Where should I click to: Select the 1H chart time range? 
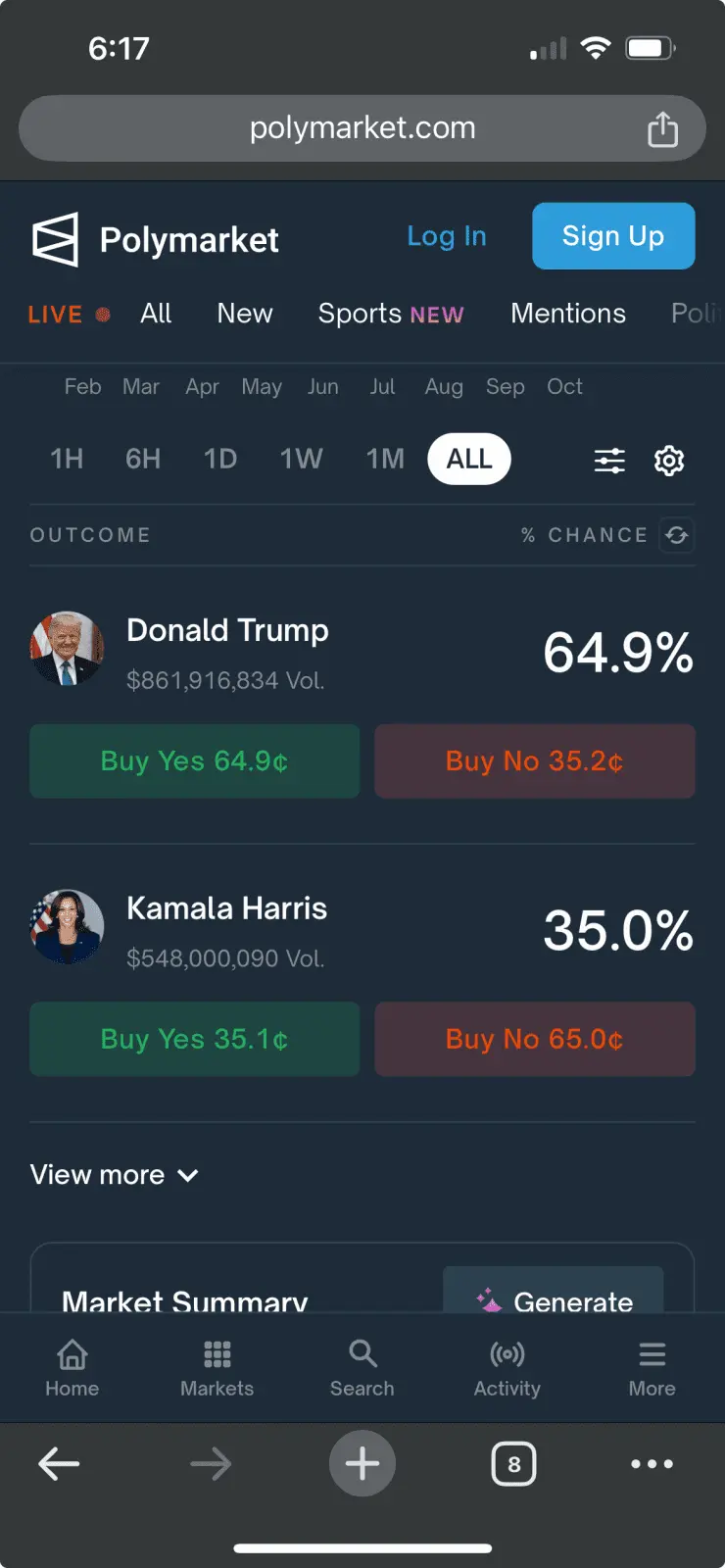(67, 459)
